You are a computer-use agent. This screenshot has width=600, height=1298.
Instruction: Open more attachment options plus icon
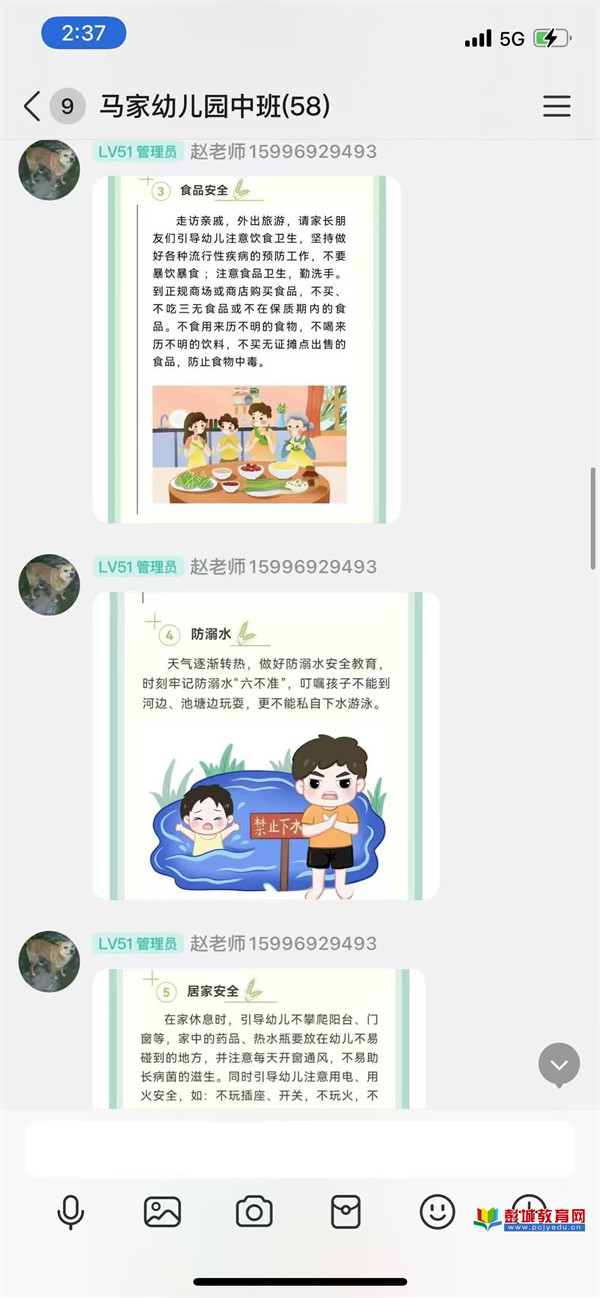528,1209
